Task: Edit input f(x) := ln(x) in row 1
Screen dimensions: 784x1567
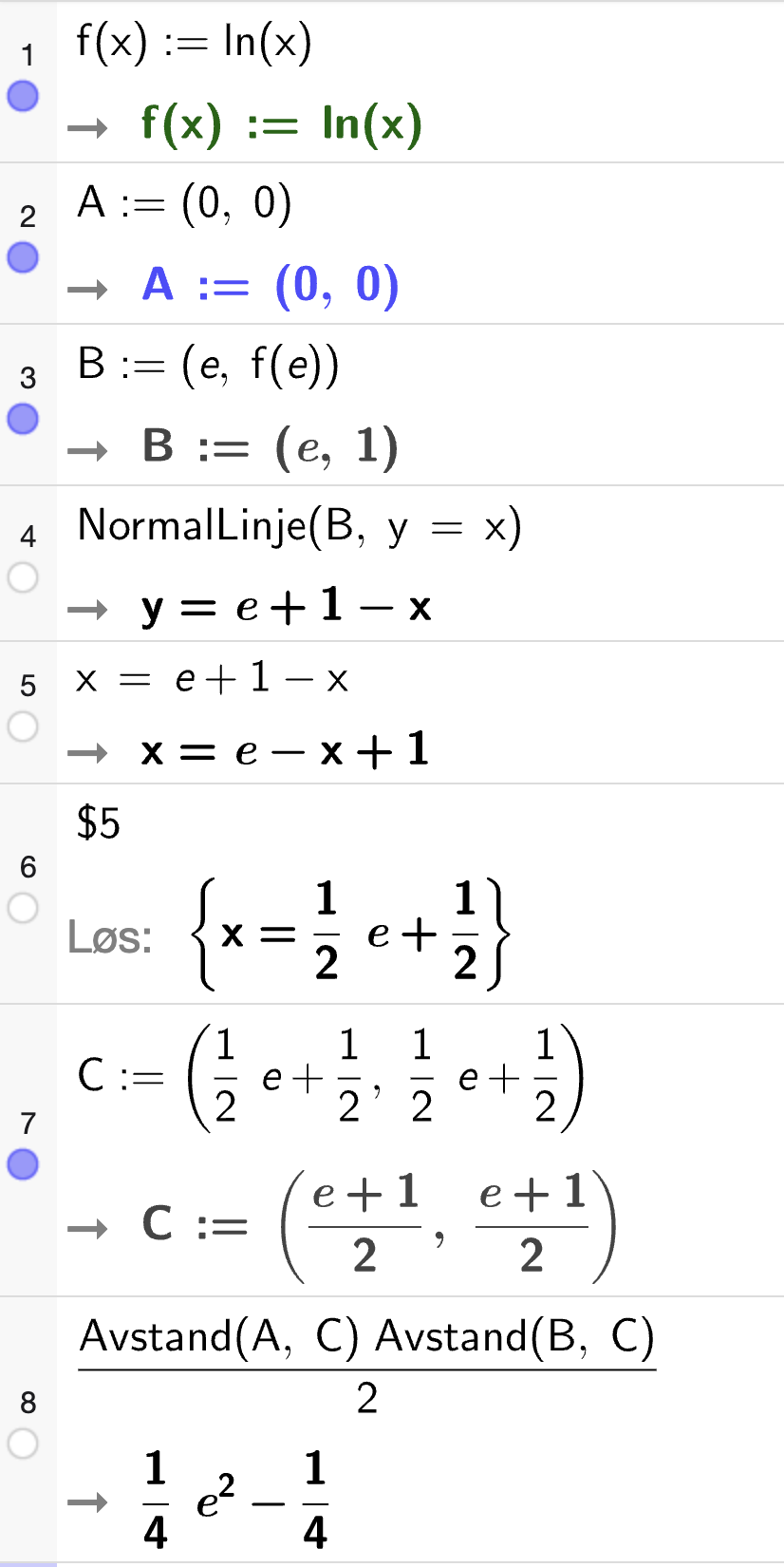Action: coord(195,43)
